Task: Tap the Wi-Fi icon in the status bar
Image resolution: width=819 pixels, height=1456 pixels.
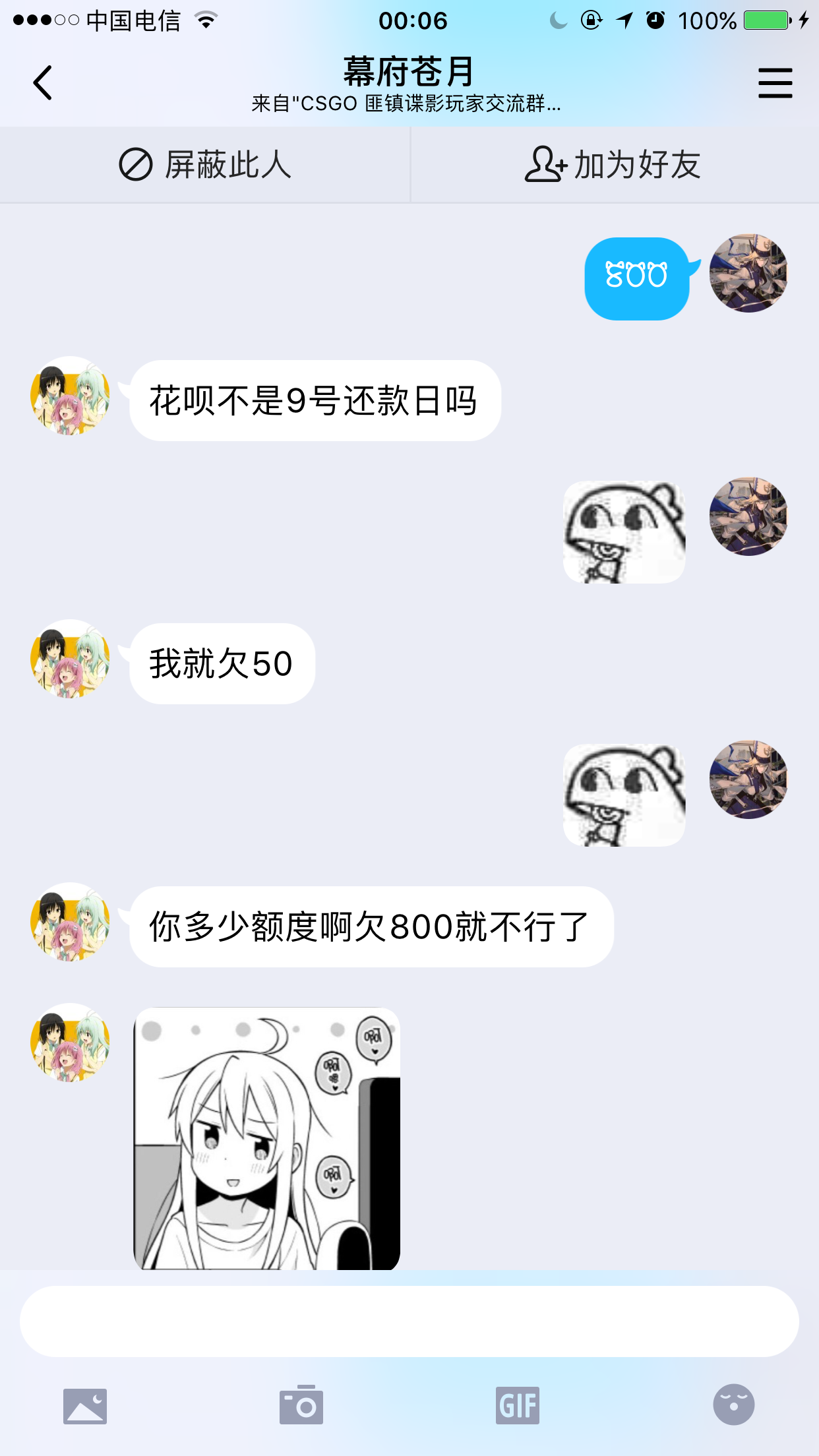Action: click(x=204, y=20)
